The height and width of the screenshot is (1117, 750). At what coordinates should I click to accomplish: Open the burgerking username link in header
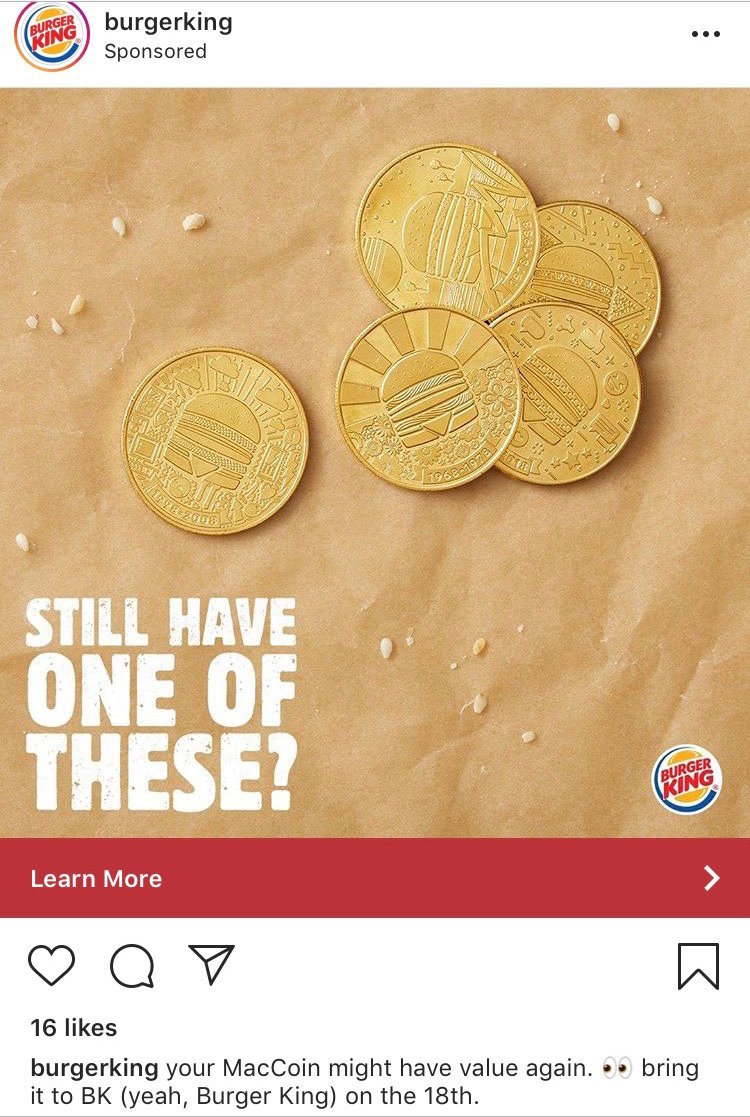click(168, 22)
